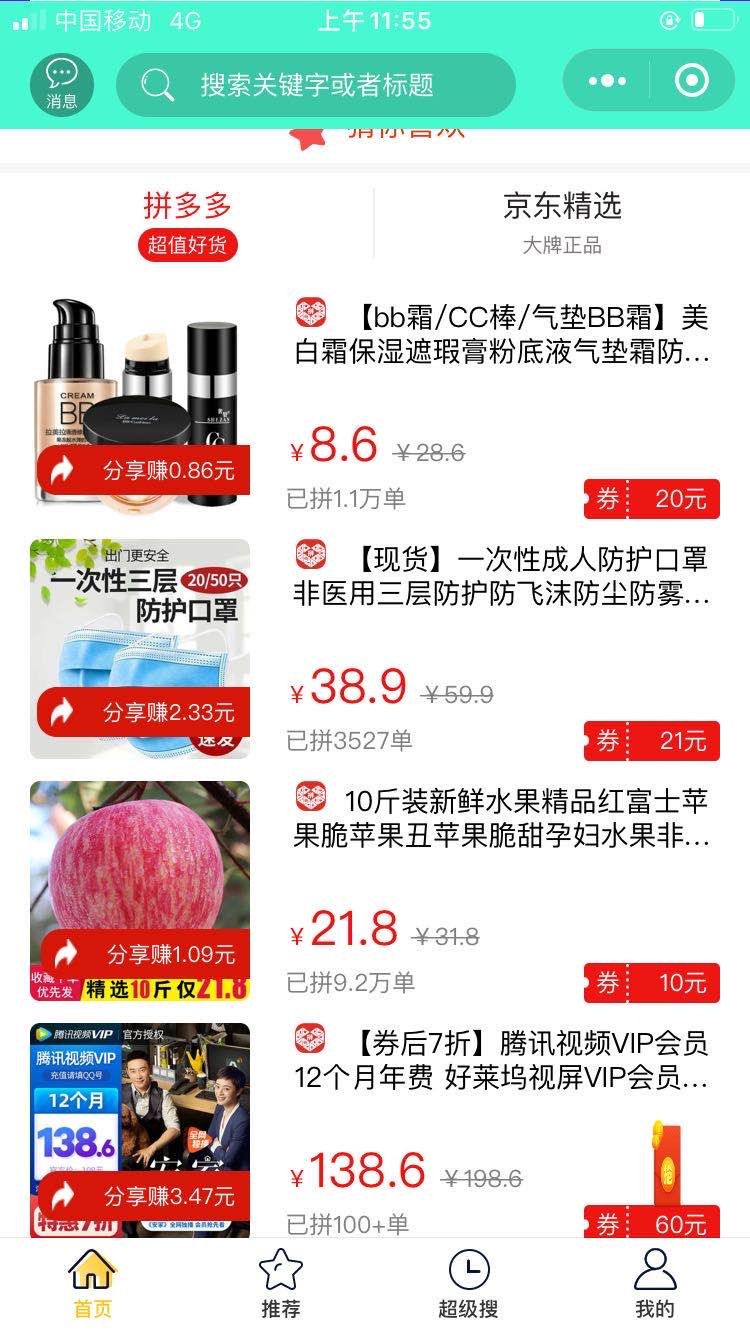
Task: Switch to the 我的 profile tab
Action: pyautogui.click(x=655, y=1284)
